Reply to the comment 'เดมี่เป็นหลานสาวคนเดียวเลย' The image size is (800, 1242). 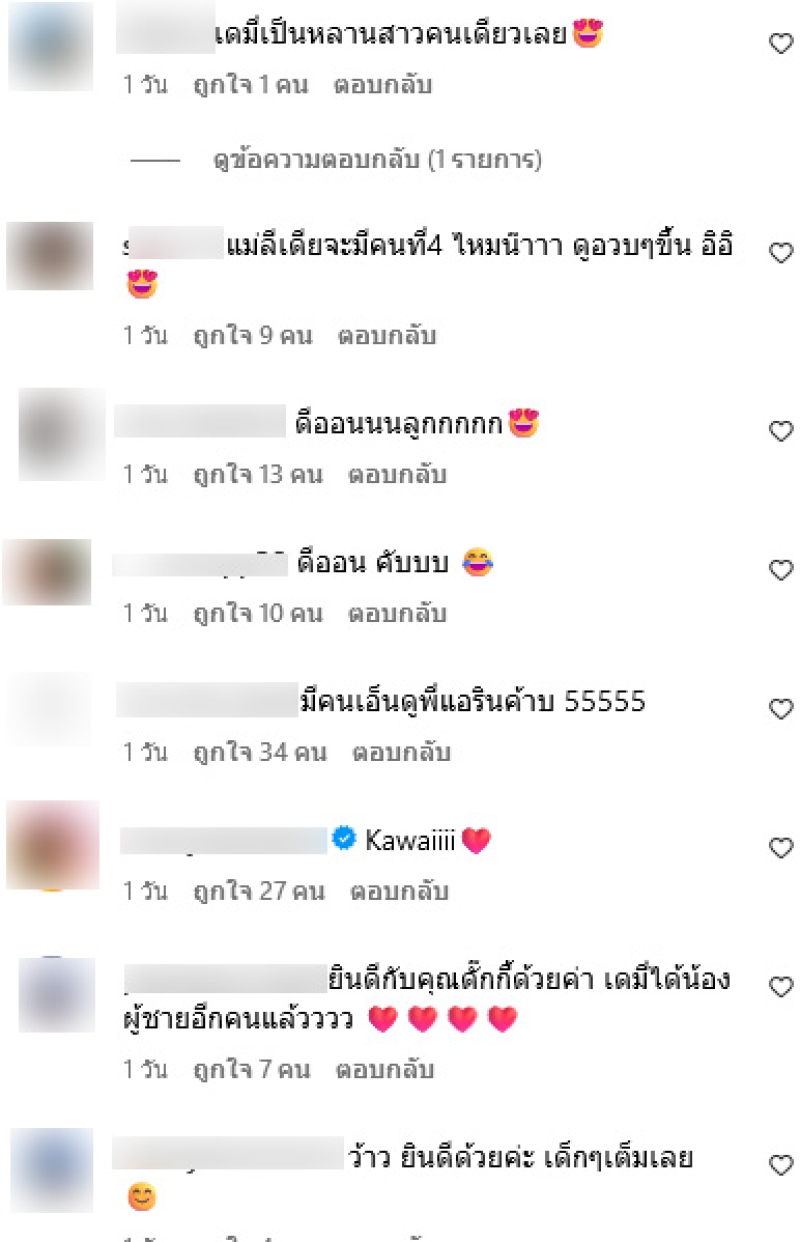[382, 85]
